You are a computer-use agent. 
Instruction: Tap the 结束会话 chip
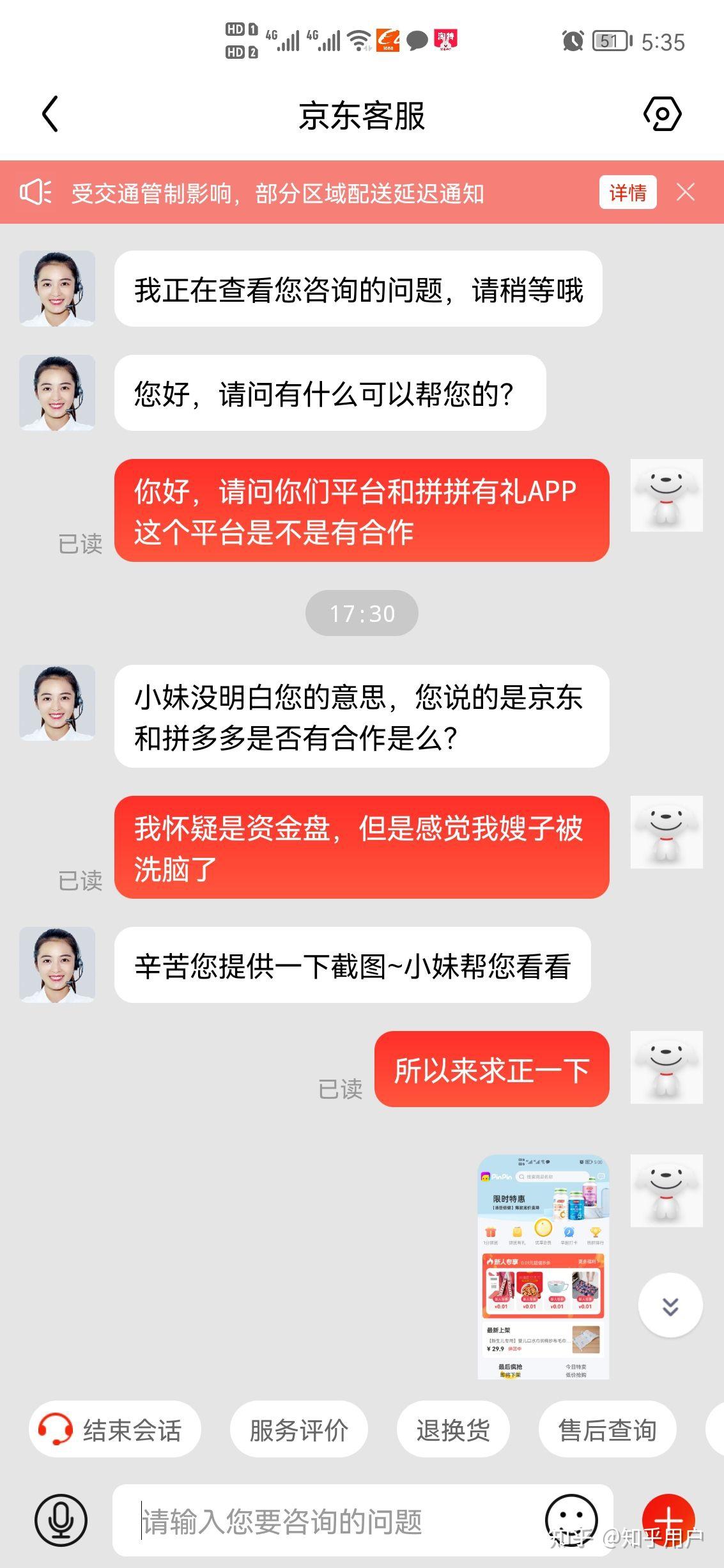(x=114, y=1430)
